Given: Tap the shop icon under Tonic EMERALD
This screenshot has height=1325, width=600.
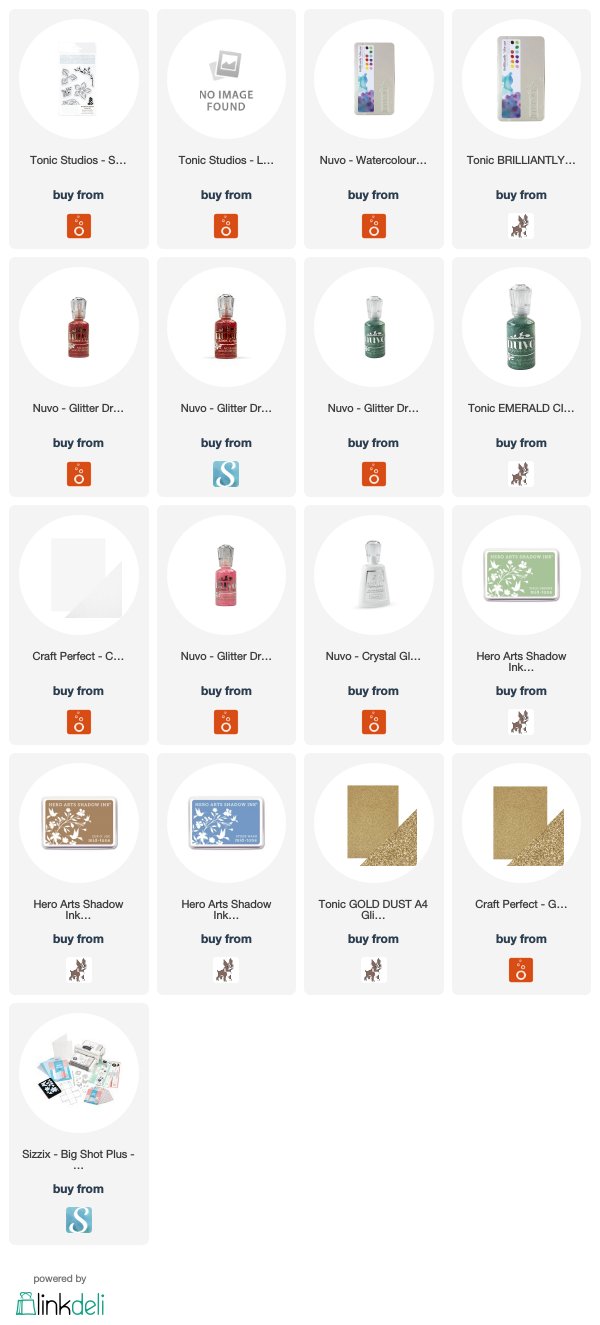Looking at the screenshot, I should [x=521, y=473].
